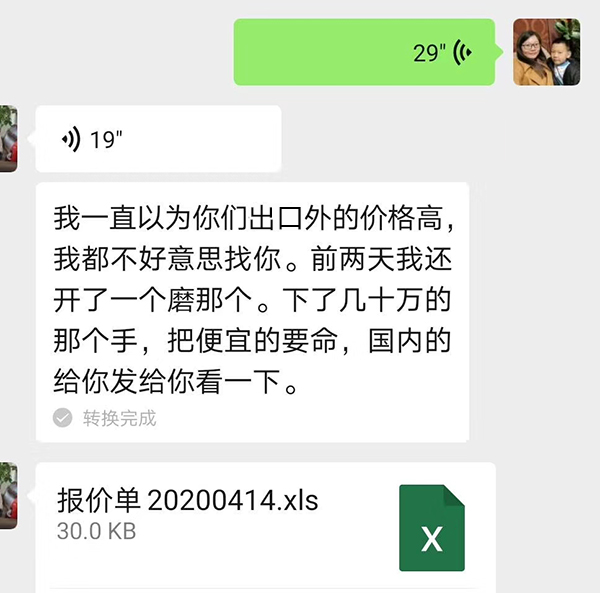Open the sender's profile photo
This screenshot has height=593, width=600.
click(x=546, y=52)
